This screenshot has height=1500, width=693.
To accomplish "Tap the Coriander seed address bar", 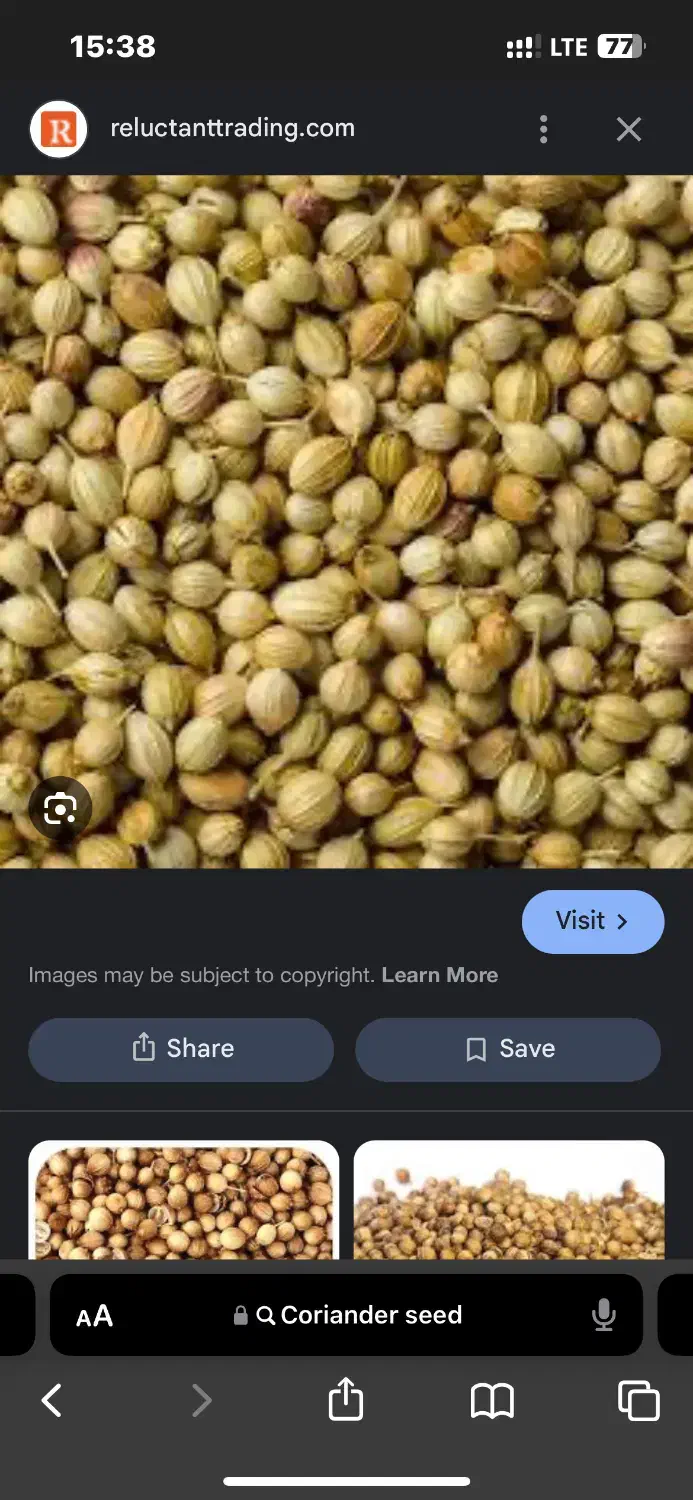I will coord(360,1315).
